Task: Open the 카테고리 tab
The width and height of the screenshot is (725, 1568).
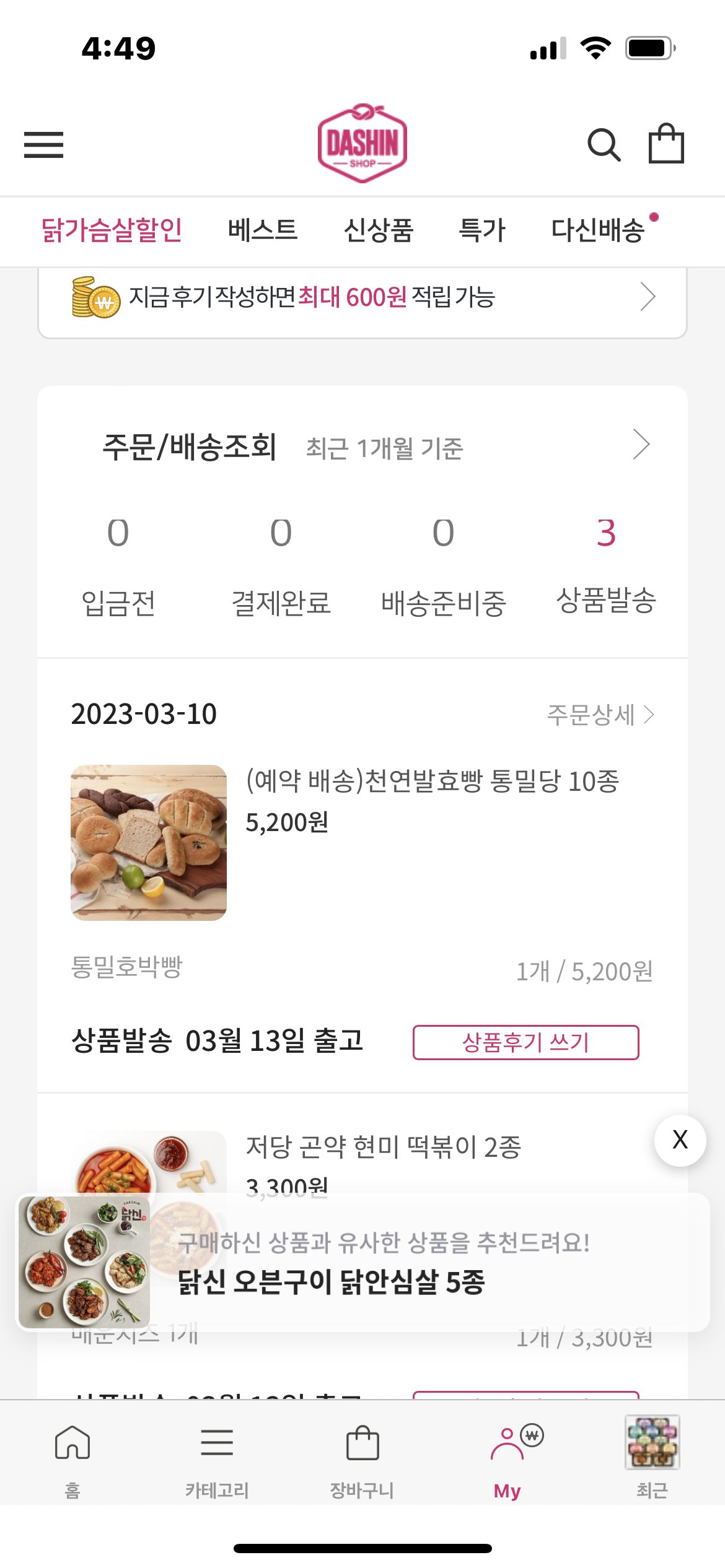Action: click(217, 1458)
